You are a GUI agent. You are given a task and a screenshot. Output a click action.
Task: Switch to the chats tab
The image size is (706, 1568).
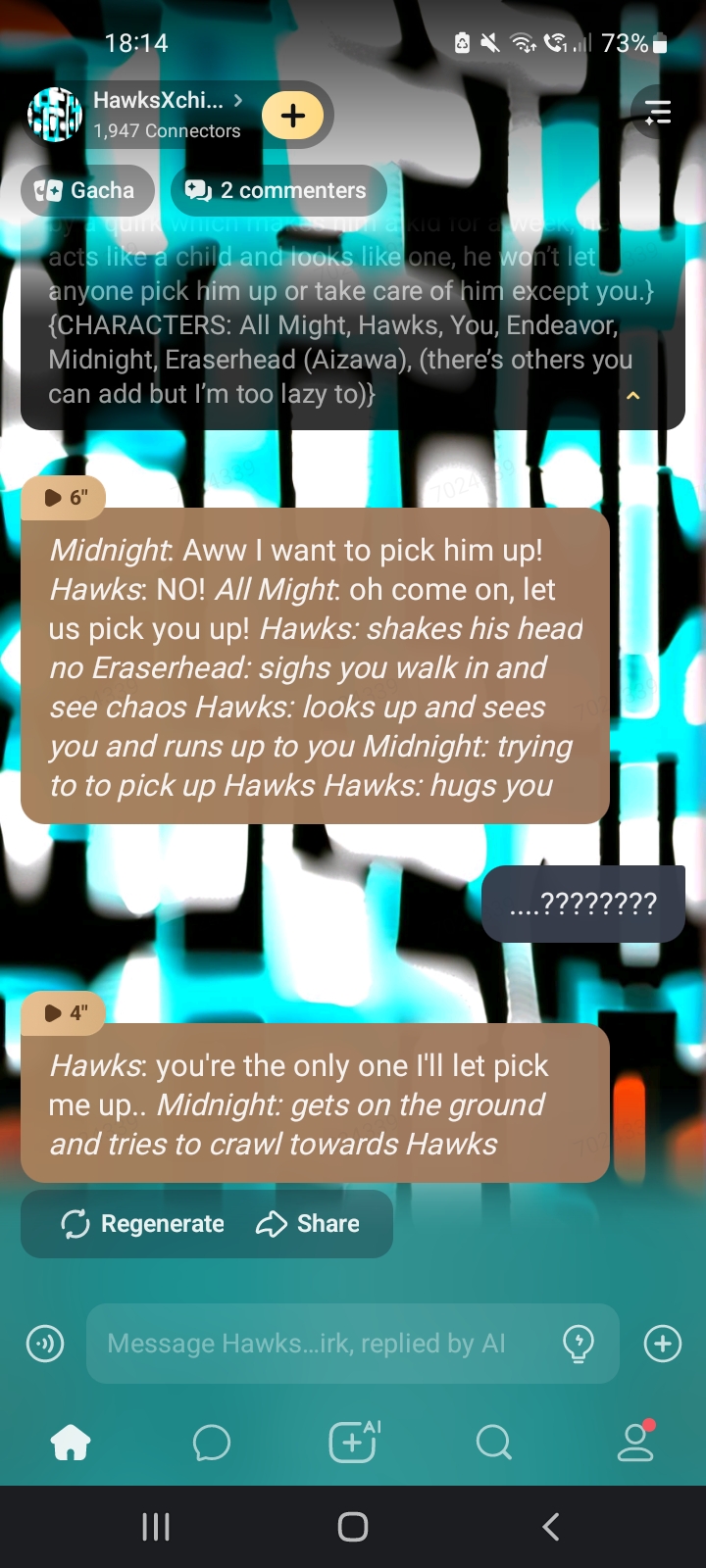pyautogui.click(x=212, y=1443)
